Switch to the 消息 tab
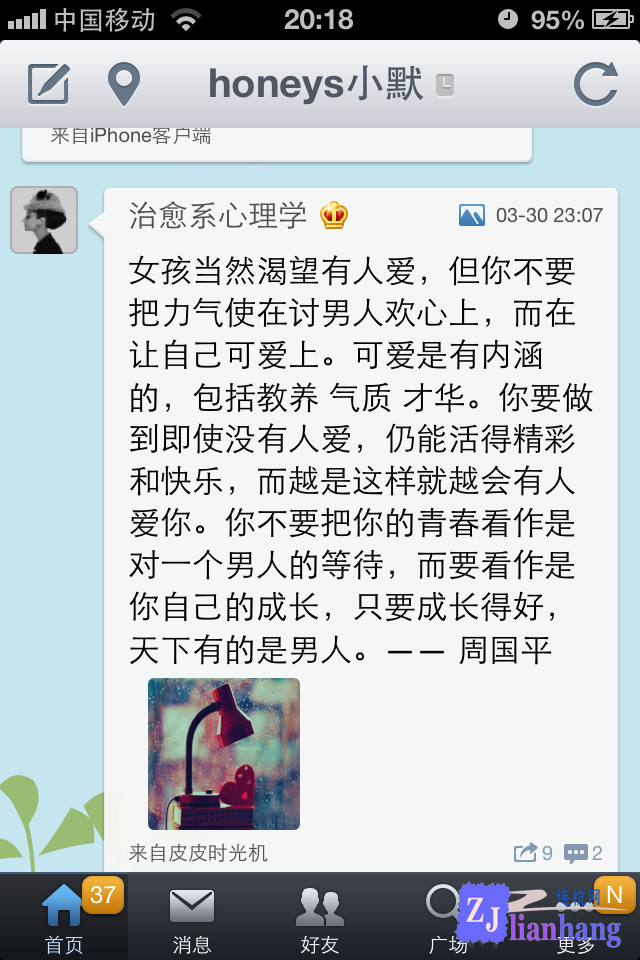This screenshot has width=640, height=960. point(192,917)
